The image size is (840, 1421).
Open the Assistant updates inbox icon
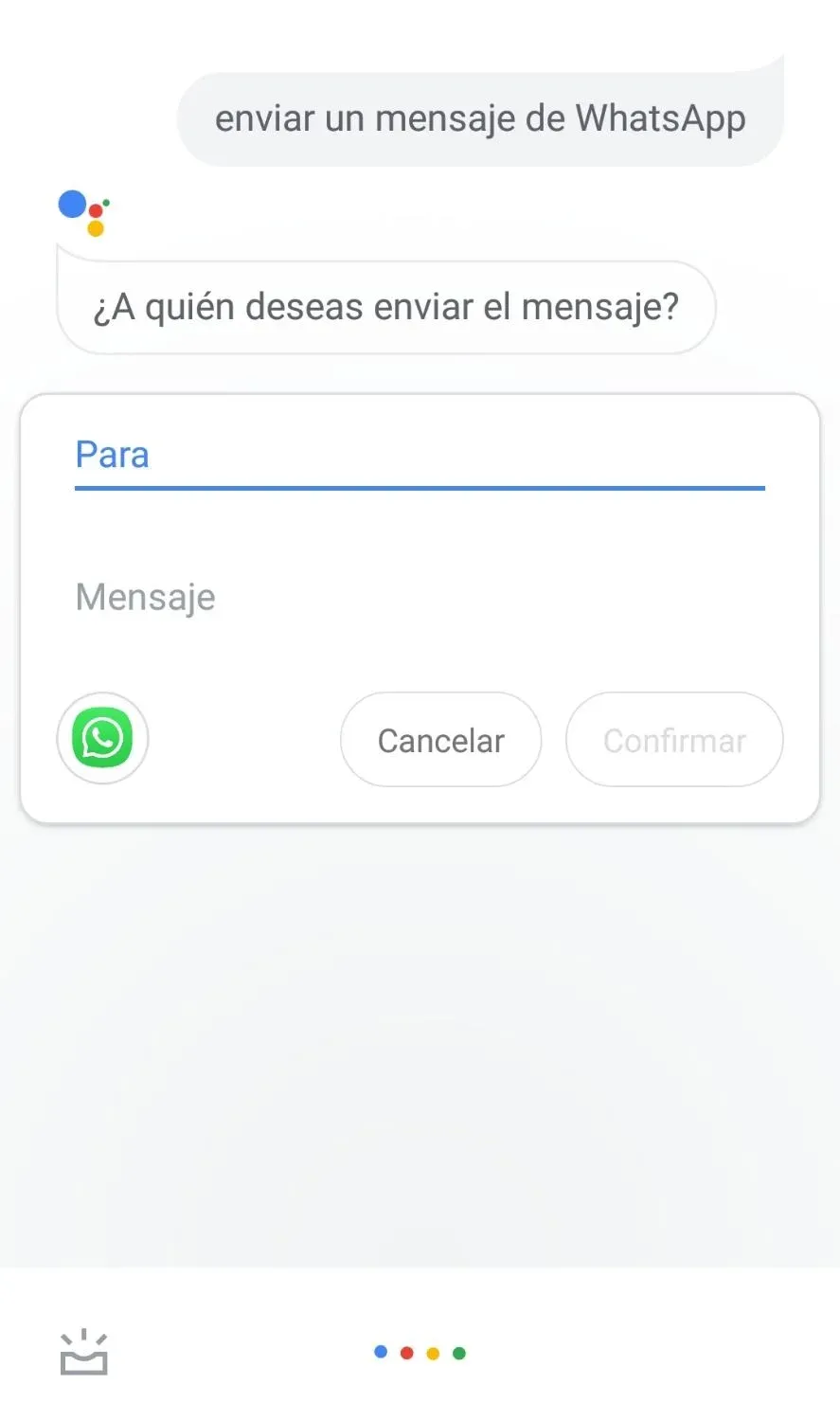pos(84,1353)
